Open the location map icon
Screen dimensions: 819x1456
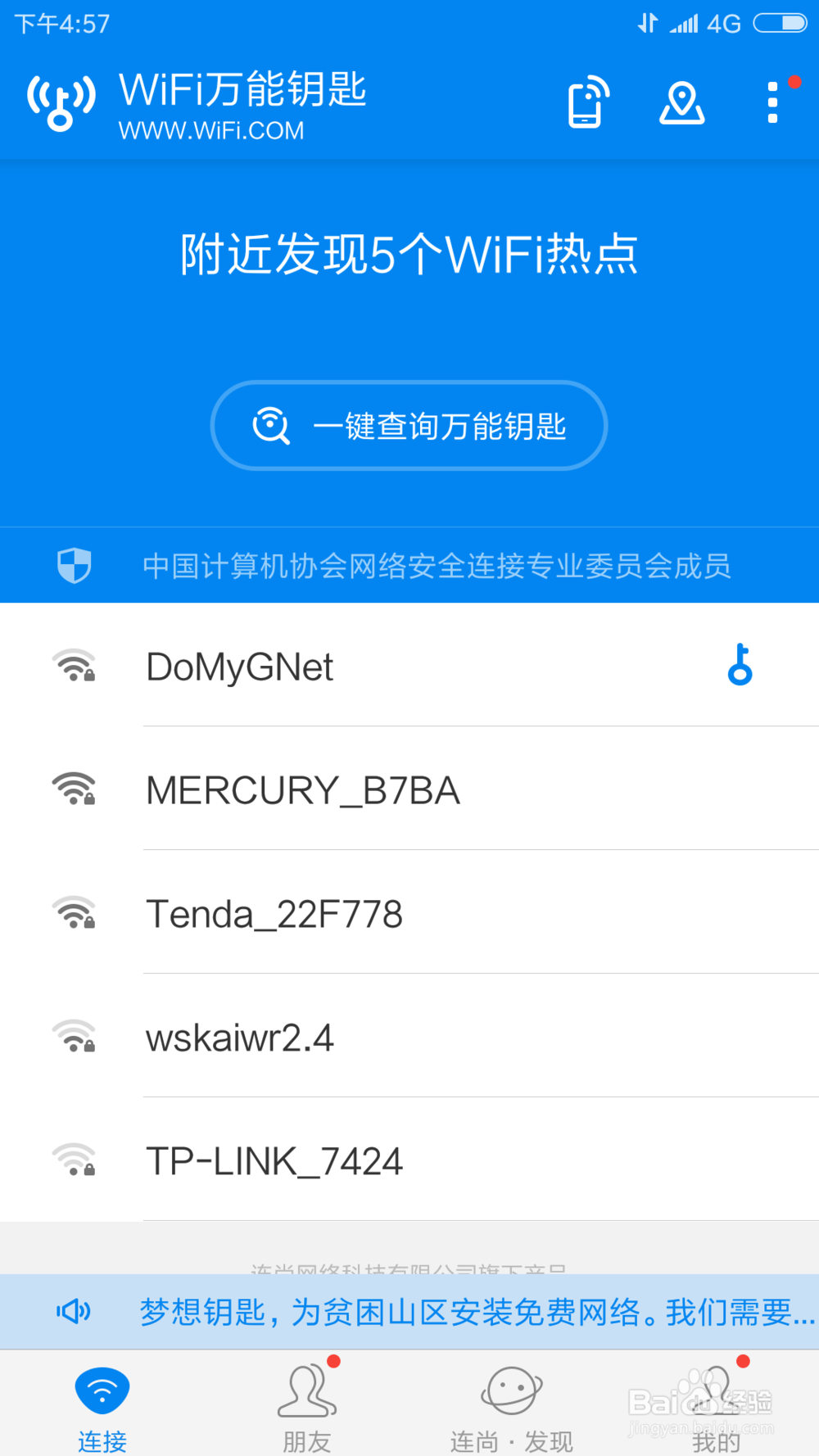click(x=682, y=102)
